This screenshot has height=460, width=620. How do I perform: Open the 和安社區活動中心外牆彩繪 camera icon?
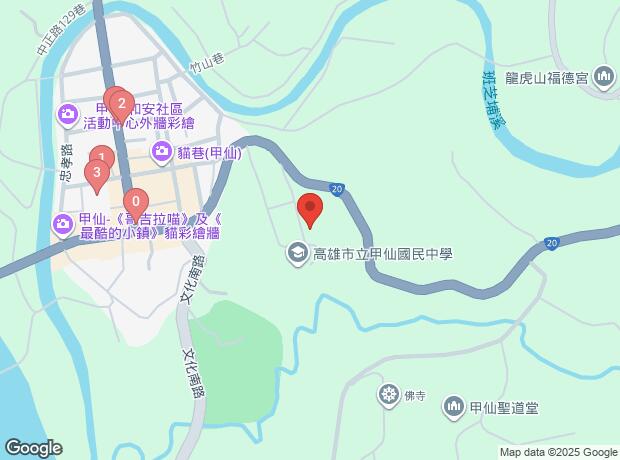click(68, 115)
